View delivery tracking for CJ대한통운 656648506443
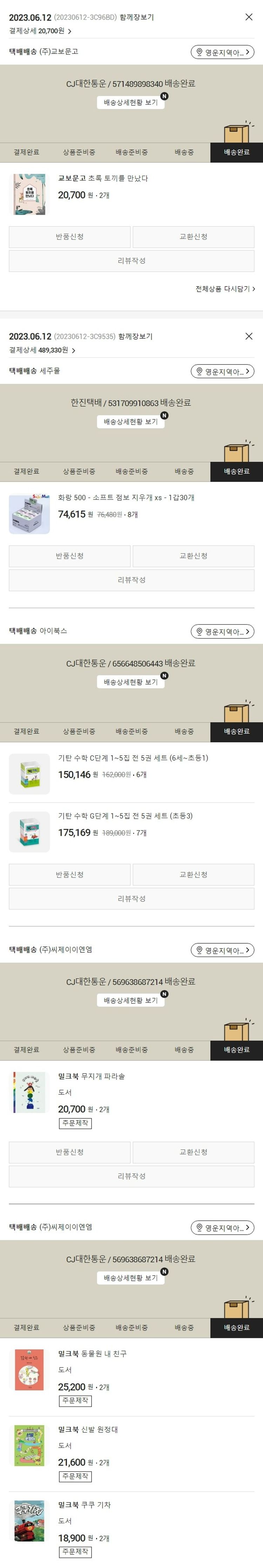 tap(130, 682)
